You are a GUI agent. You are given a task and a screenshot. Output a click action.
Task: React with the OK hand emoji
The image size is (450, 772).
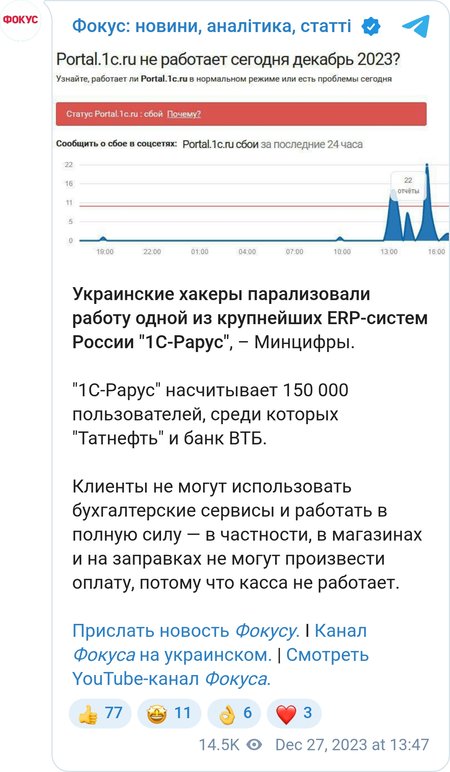[x=234, y=713]
